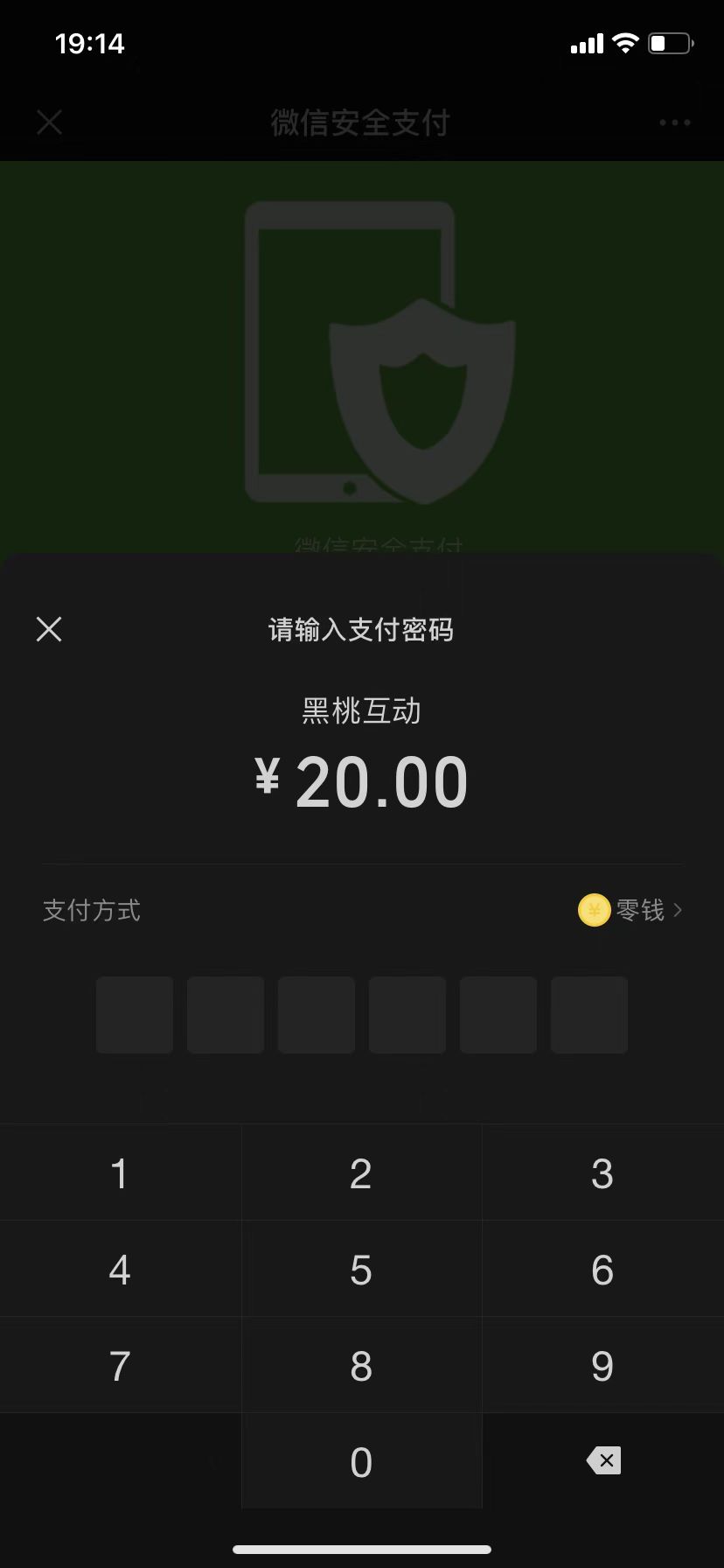Tap the 微信安全支付 title bar

click(362, 122)
